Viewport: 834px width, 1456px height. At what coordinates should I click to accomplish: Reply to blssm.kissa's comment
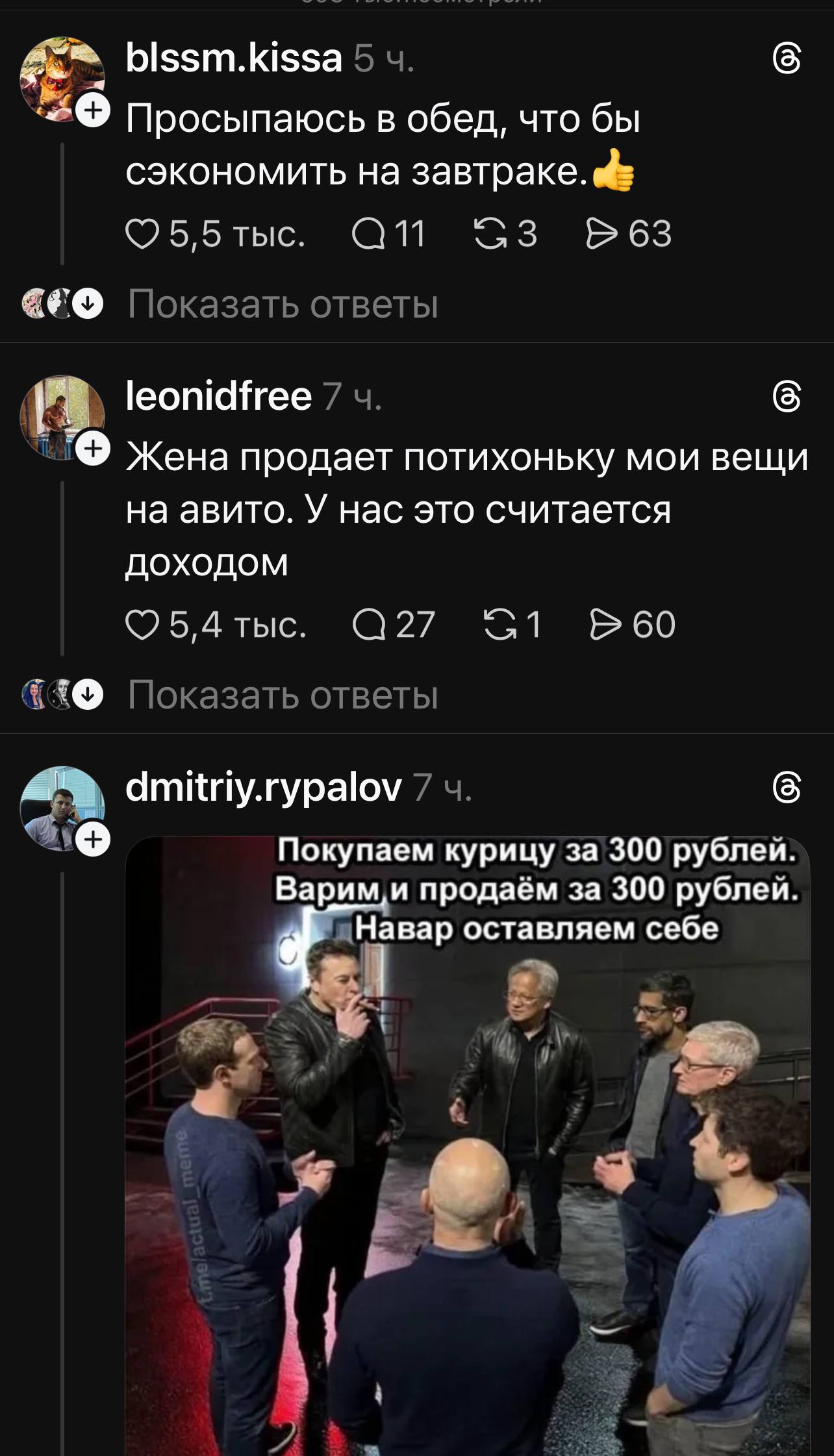pyautogui.click(x=369, y=234)
